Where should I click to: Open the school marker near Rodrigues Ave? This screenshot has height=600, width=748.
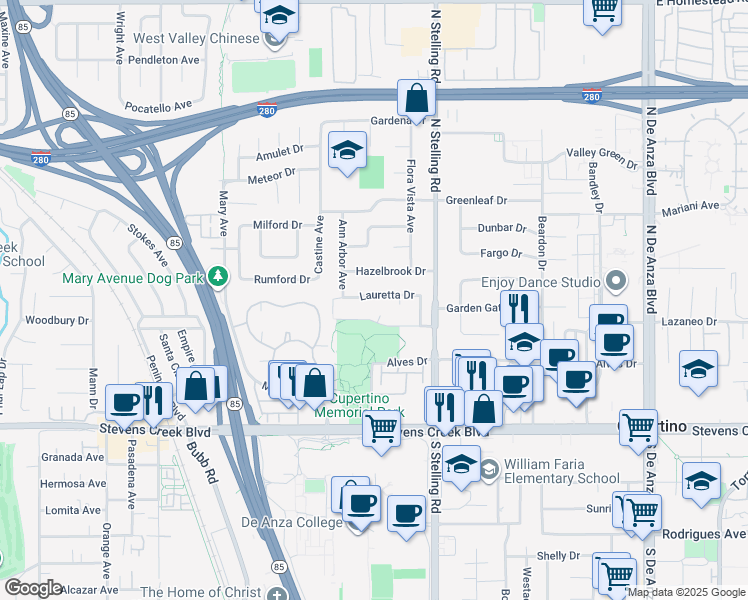[x=701, y=481]
